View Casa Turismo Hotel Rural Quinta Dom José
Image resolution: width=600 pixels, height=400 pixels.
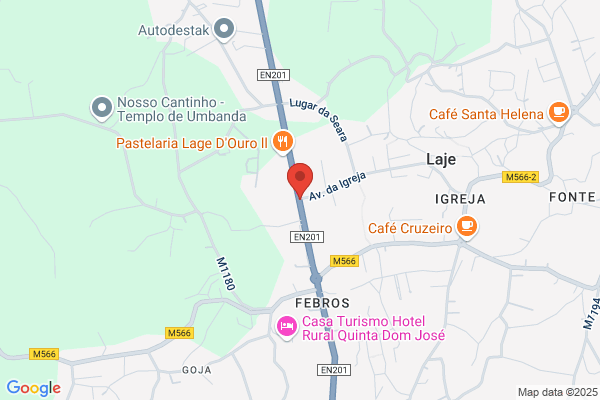point(287,328)
